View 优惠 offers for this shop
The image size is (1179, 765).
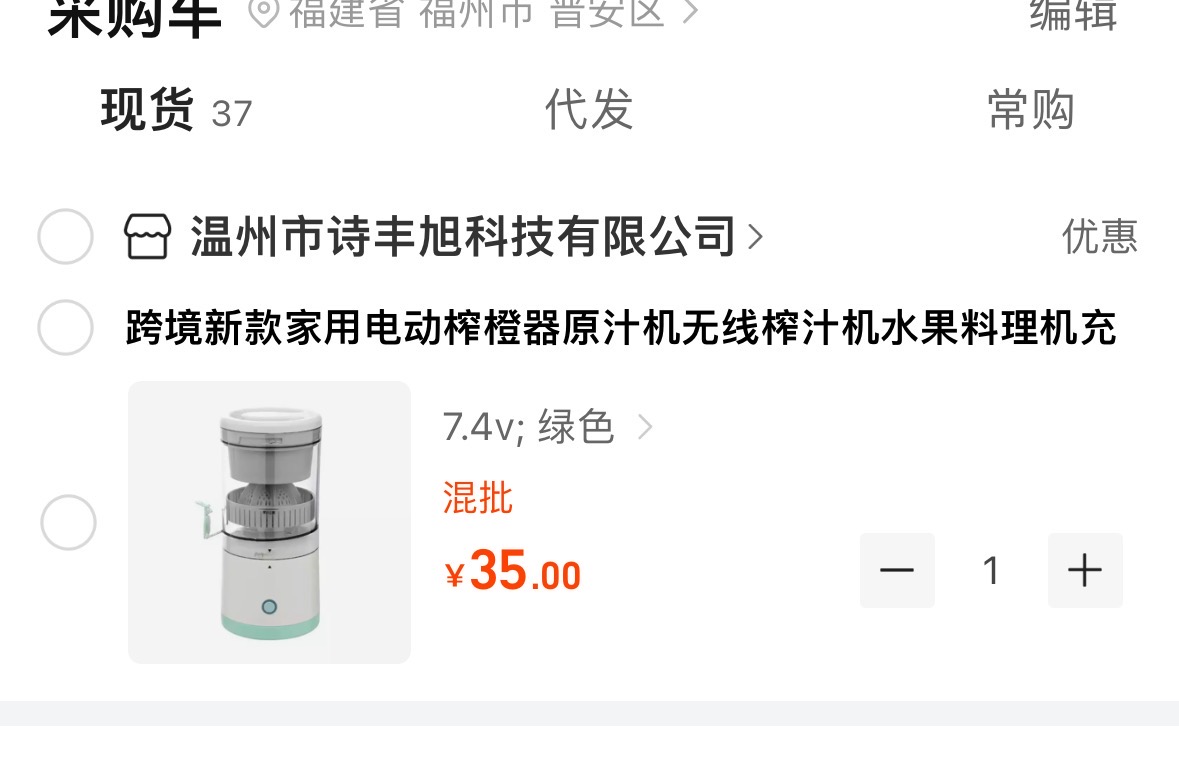pyautogui.click(x=1099, y=237)
